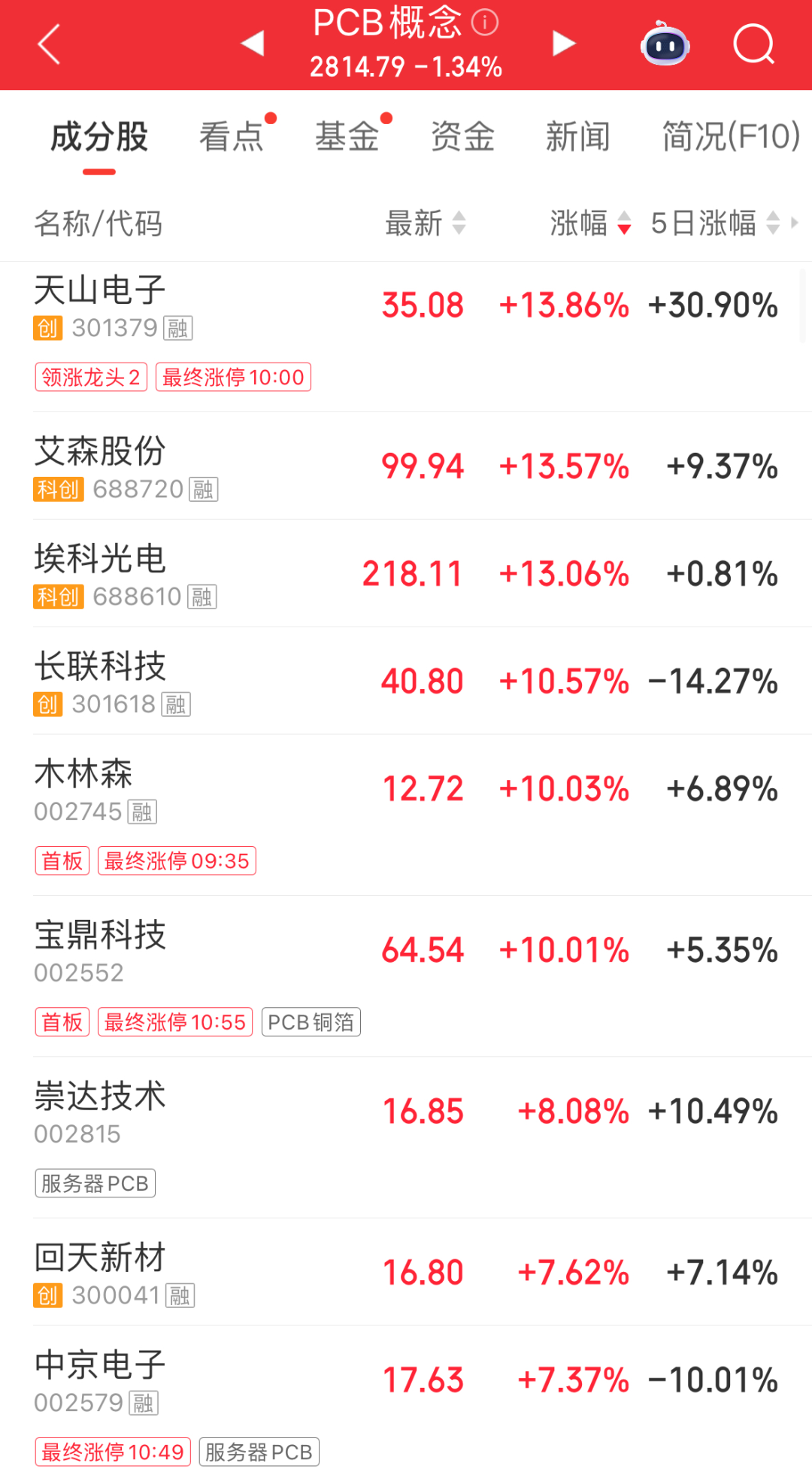
Task: Go back using the top-left arrow
Action: pyautogui.click(x=50, y=44)
